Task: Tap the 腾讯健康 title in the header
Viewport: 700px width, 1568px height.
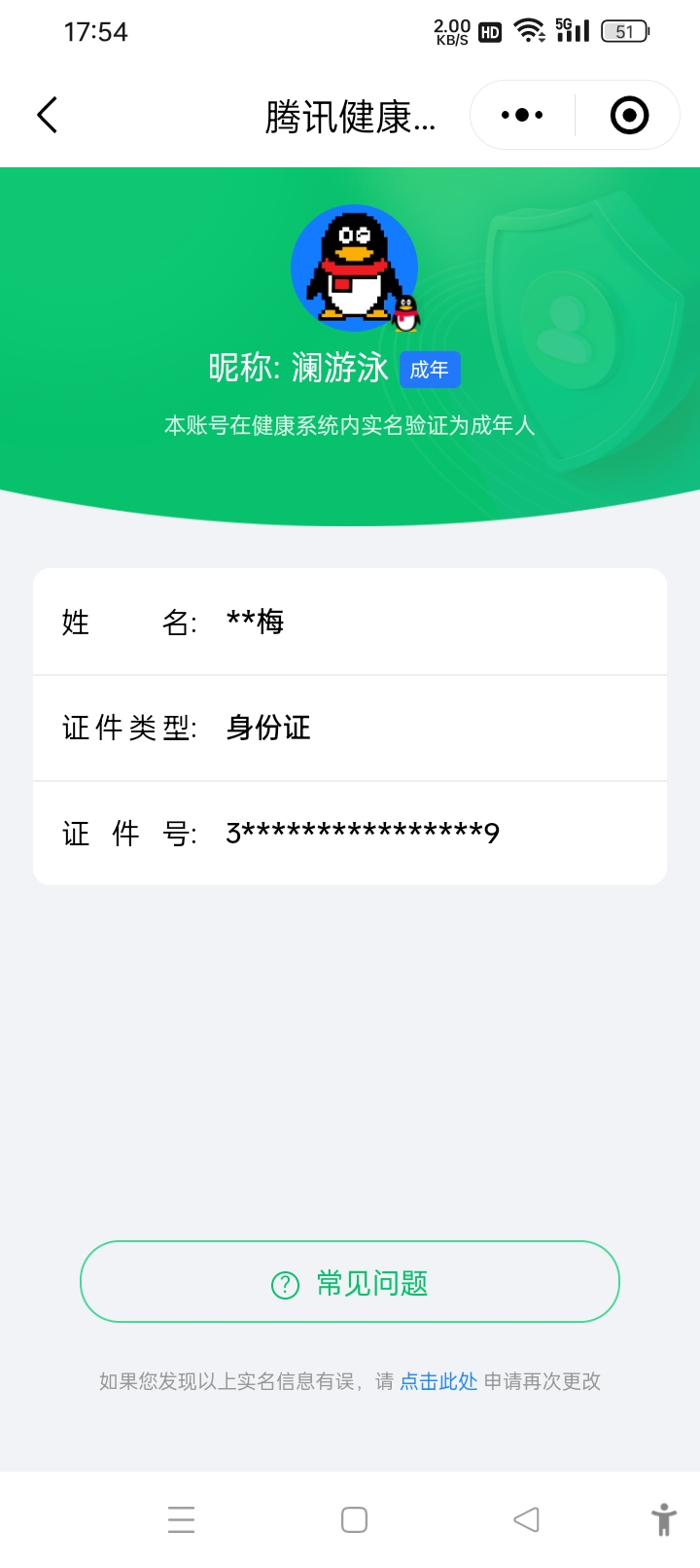Action: (350, 114)
